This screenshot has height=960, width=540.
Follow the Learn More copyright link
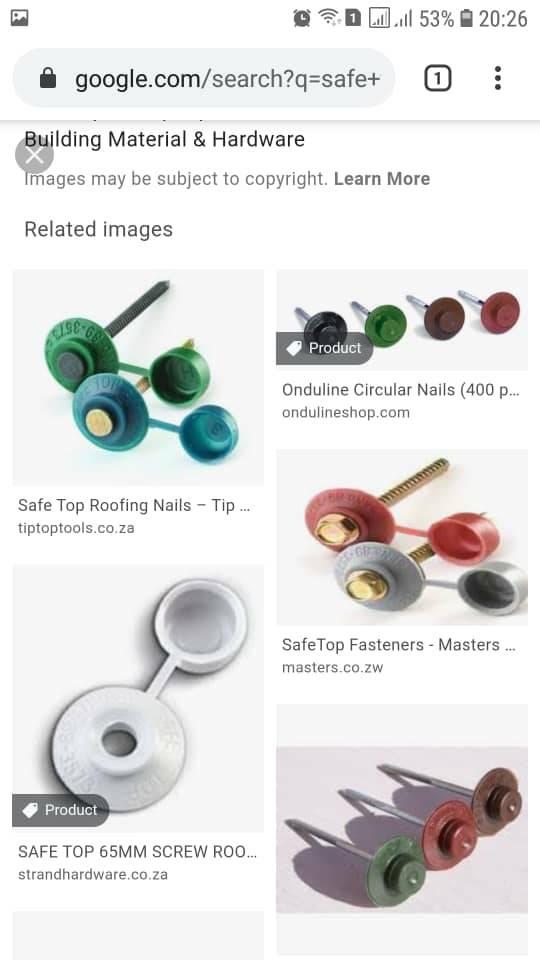coord(382,179)
